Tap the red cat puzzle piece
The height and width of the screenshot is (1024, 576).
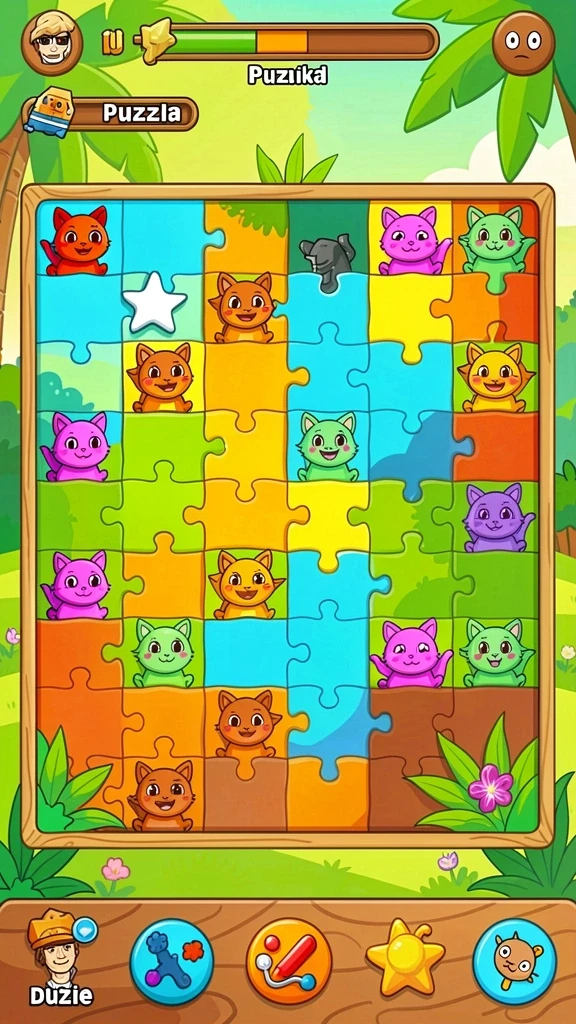coord(75,240)
